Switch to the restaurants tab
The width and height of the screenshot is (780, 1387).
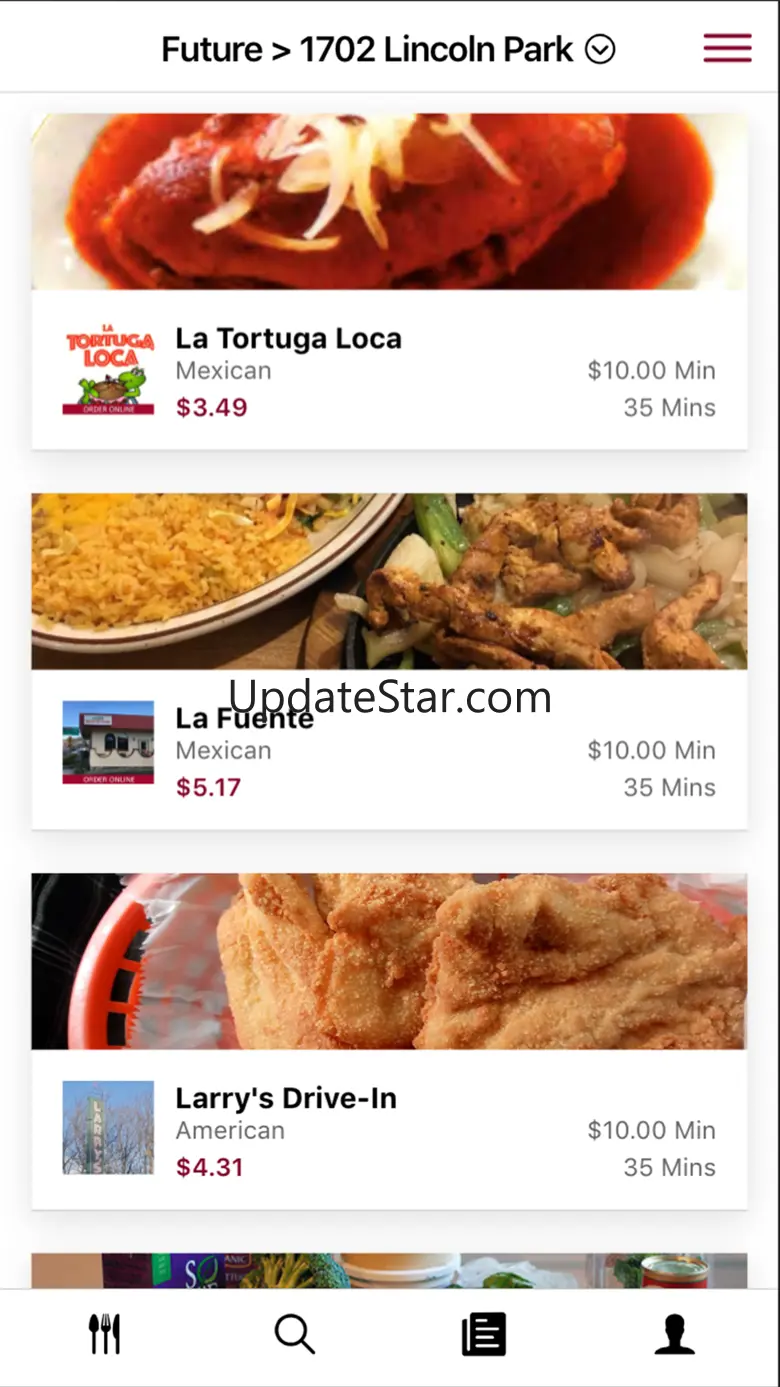pos(104,1334)
